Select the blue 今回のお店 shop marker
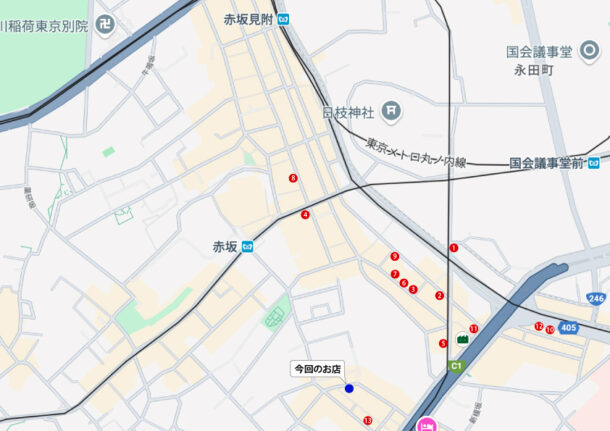Viewport: 610px width, 431px height. [x=349, y=388]
